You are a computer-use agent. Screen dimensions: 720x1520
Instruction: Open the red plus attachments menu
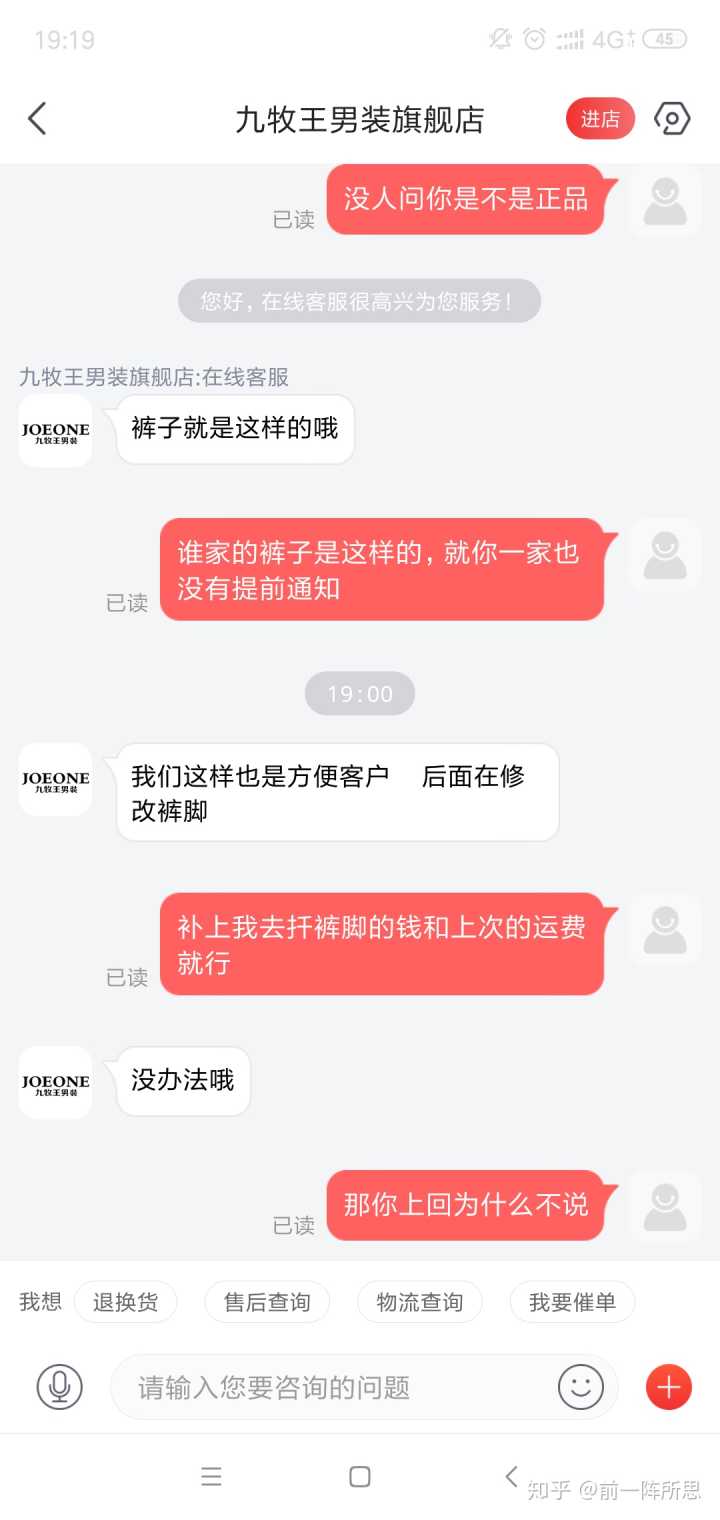click(669, 1387)
